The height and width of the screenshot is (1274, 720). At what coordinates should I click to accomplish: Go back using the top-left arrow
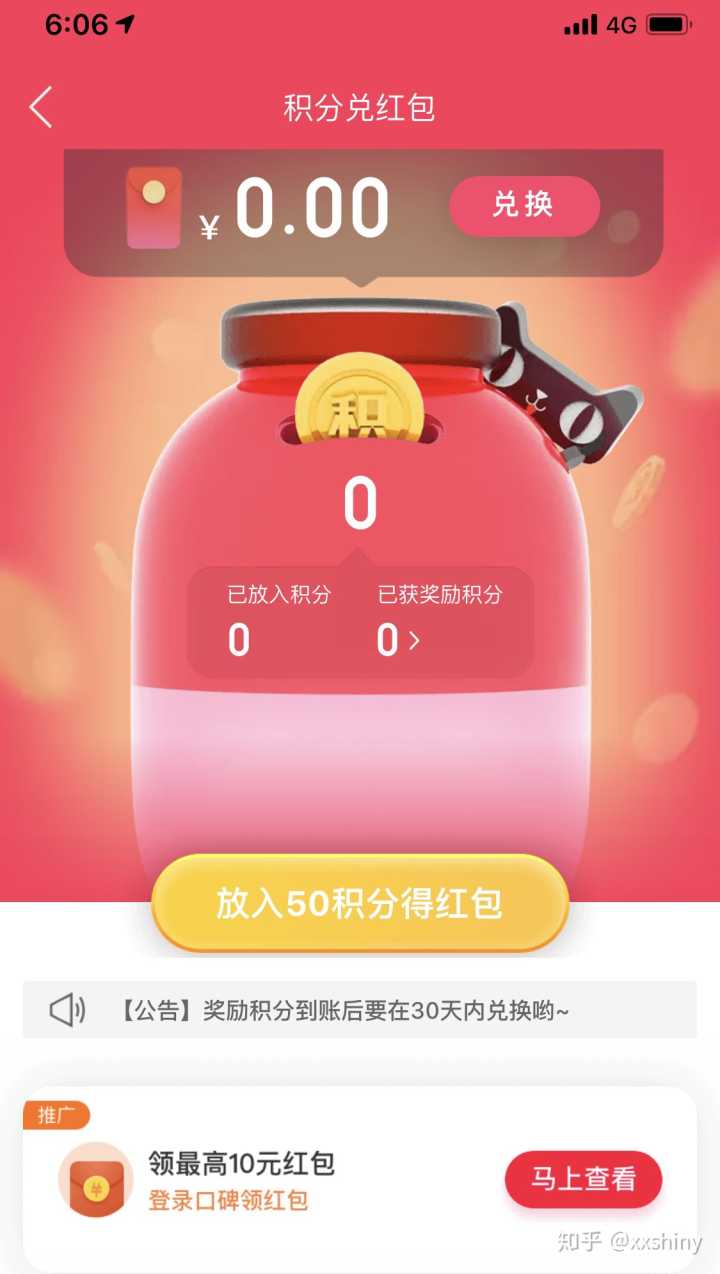[x=41, y=107]
